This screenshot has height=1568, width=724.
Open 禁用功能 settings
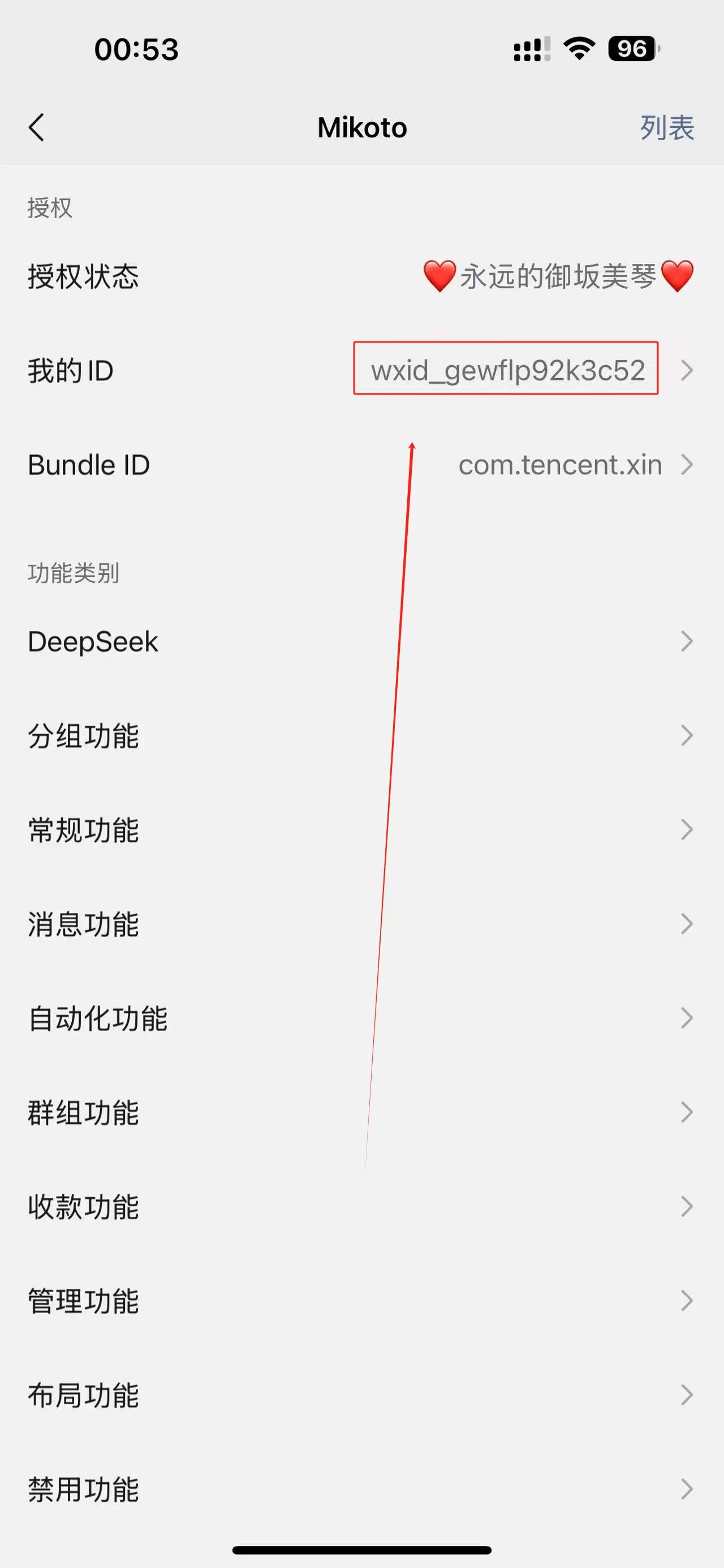point(361,1489)
